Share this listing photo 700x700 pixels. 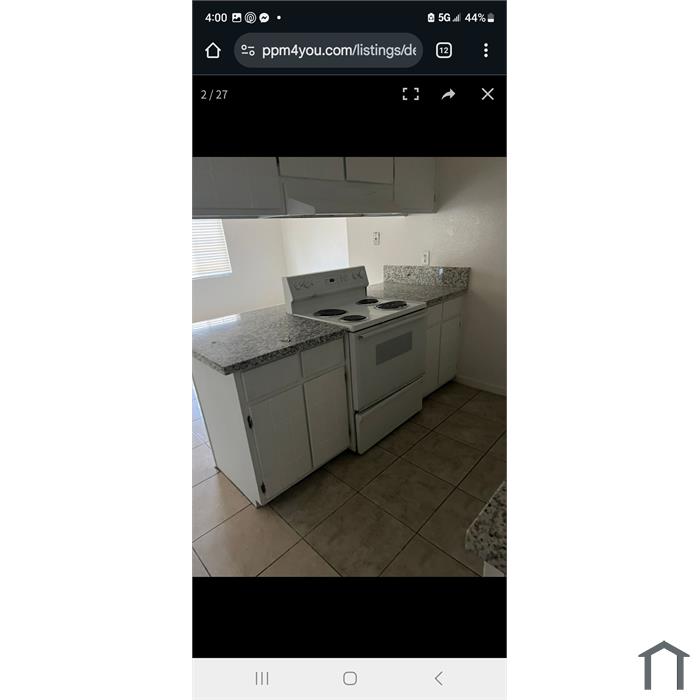coord(448,94)
